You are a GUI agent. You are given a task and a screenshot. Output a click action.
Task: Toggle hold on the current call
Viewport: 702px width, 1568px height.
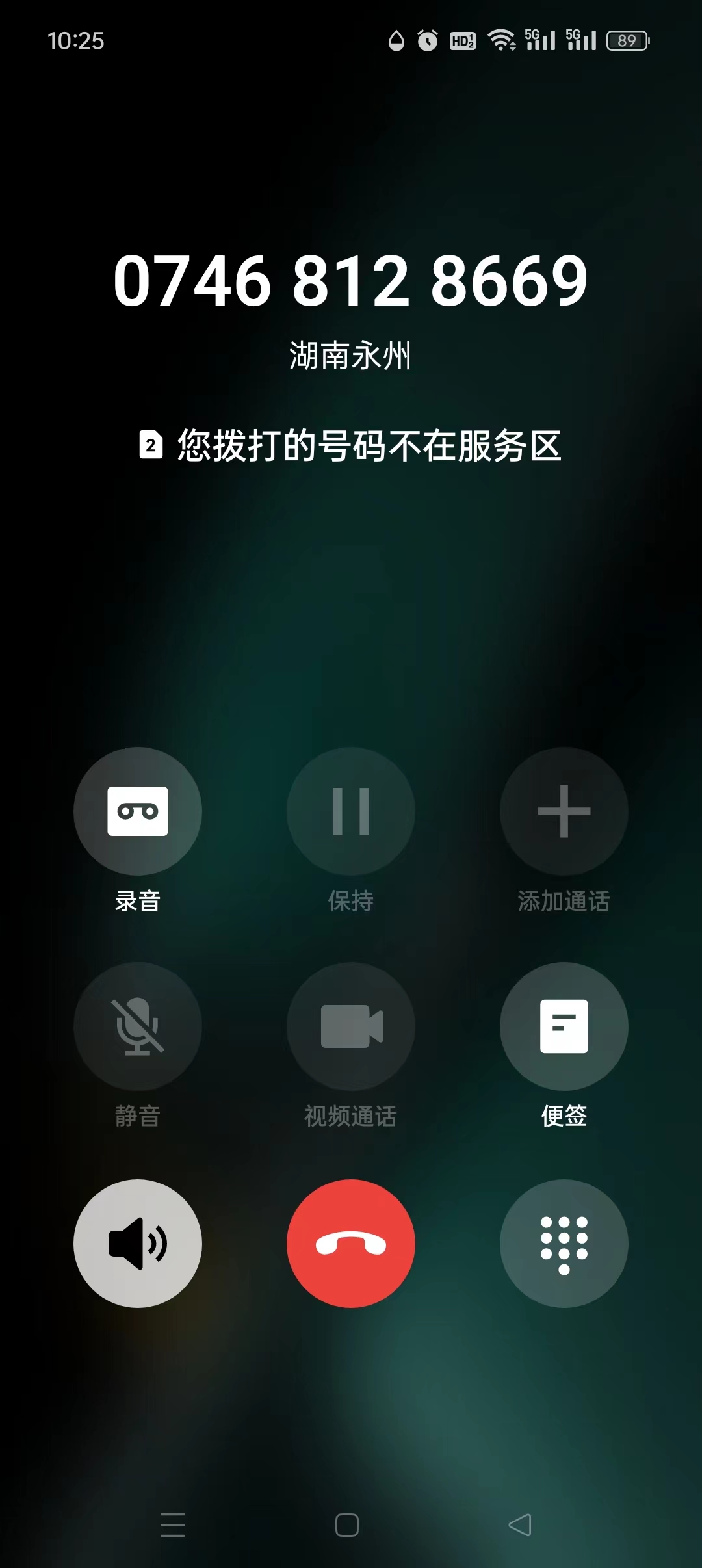point(351,811)
